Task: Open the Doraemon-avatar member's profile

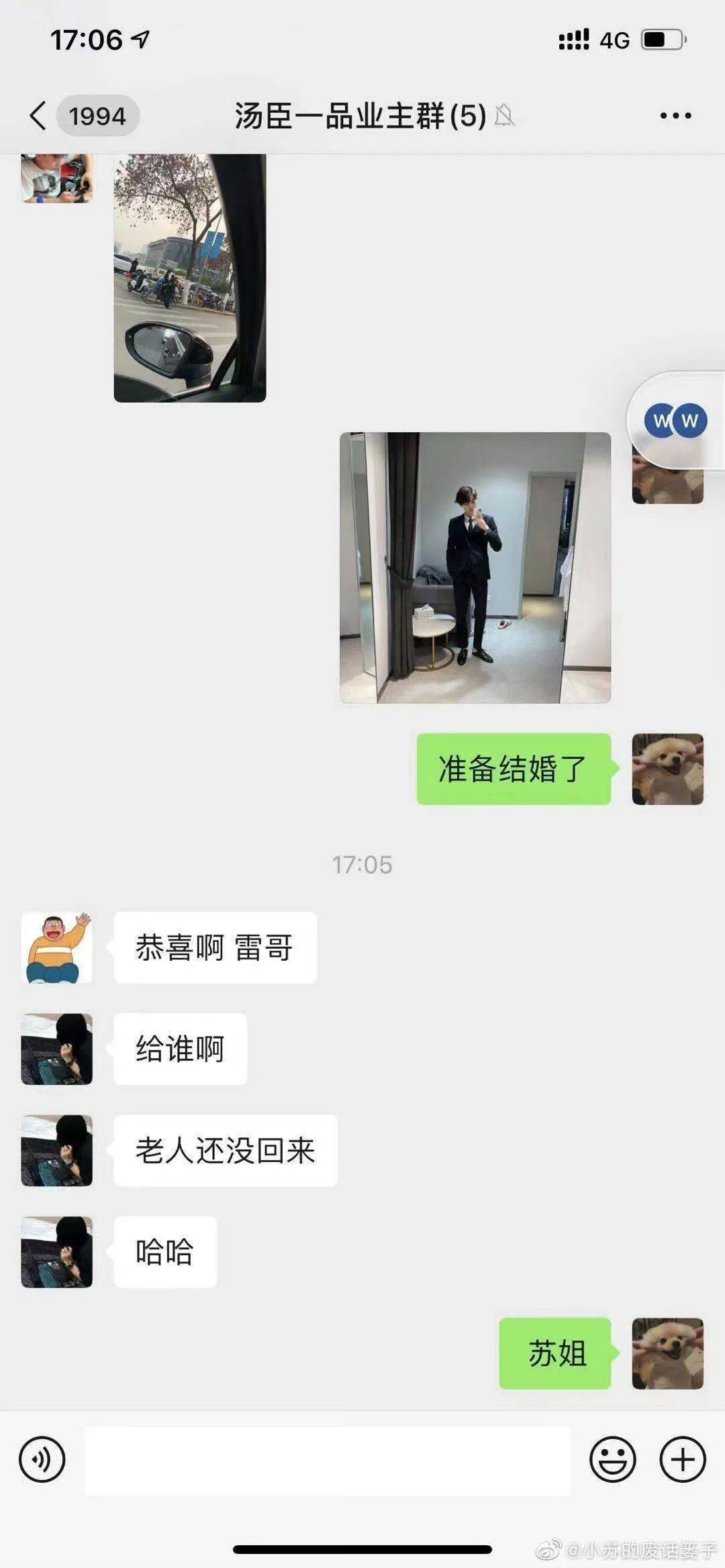Action: pos(57,948)
